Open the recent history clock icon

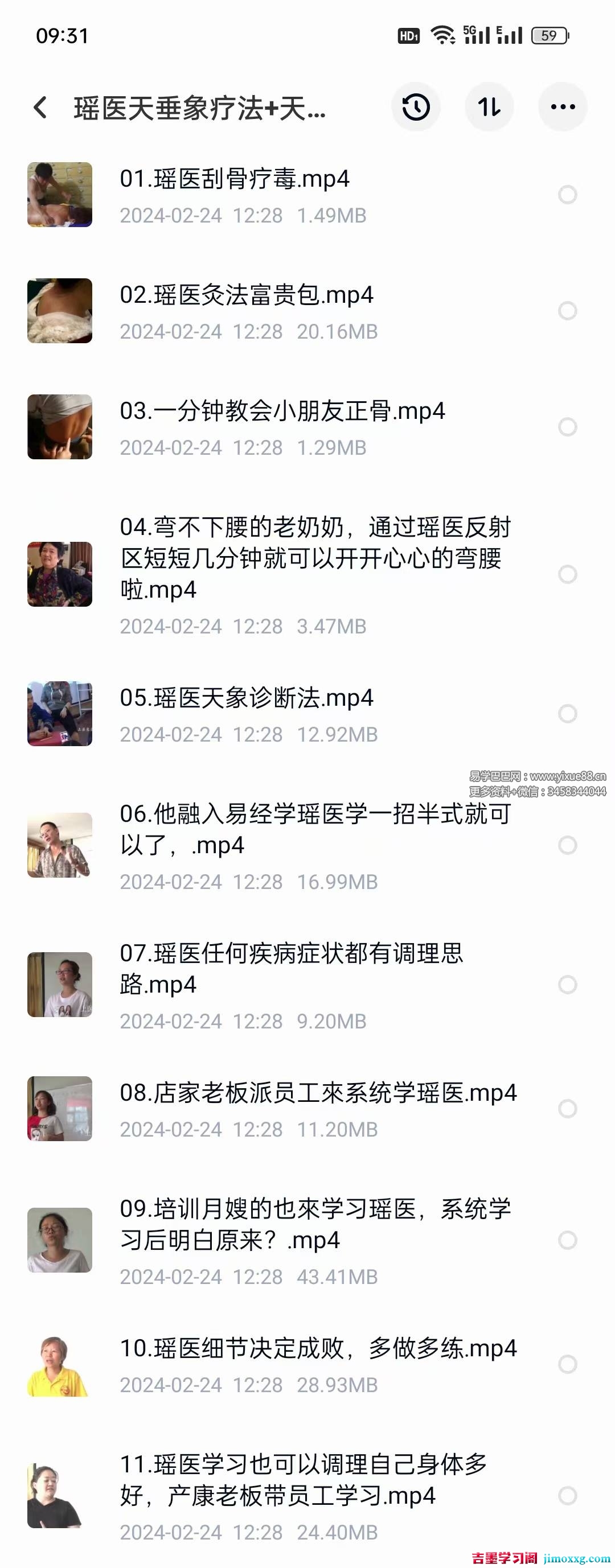[x=416, y=108]
